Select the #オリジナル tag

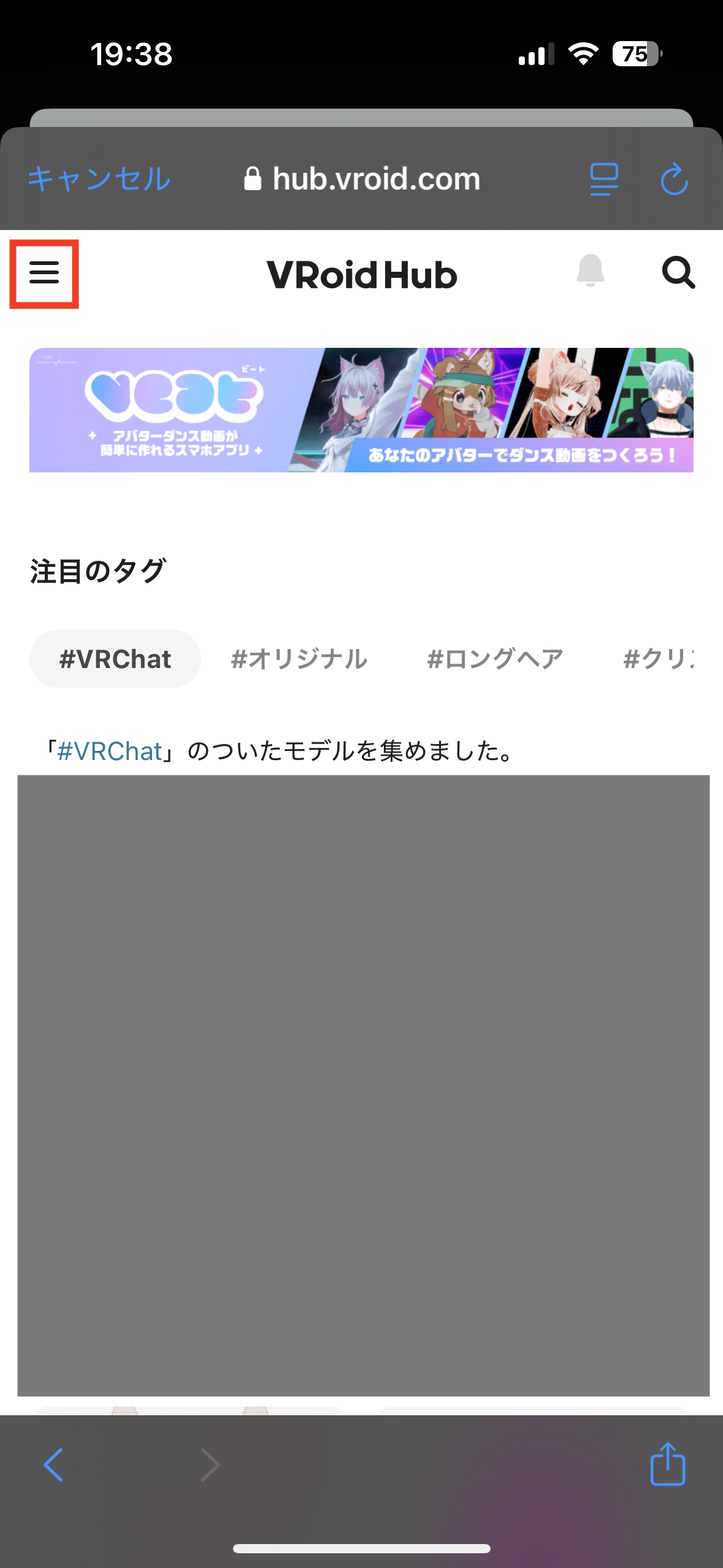click(299, 659)
